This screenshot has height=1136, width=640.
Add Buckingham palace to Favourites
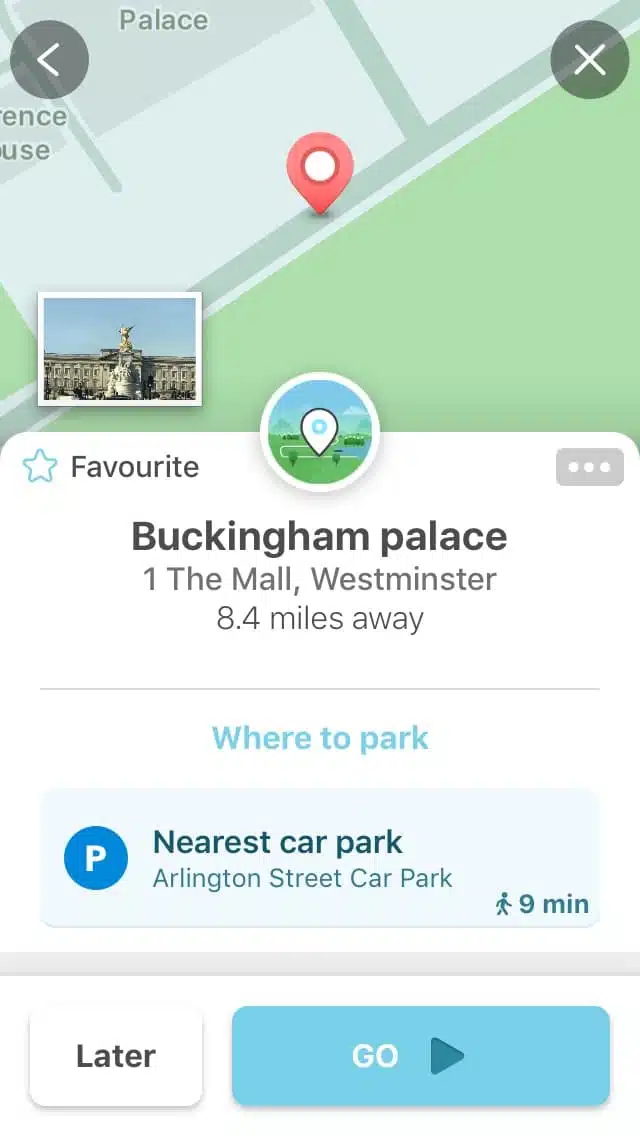tap(111, 467)
